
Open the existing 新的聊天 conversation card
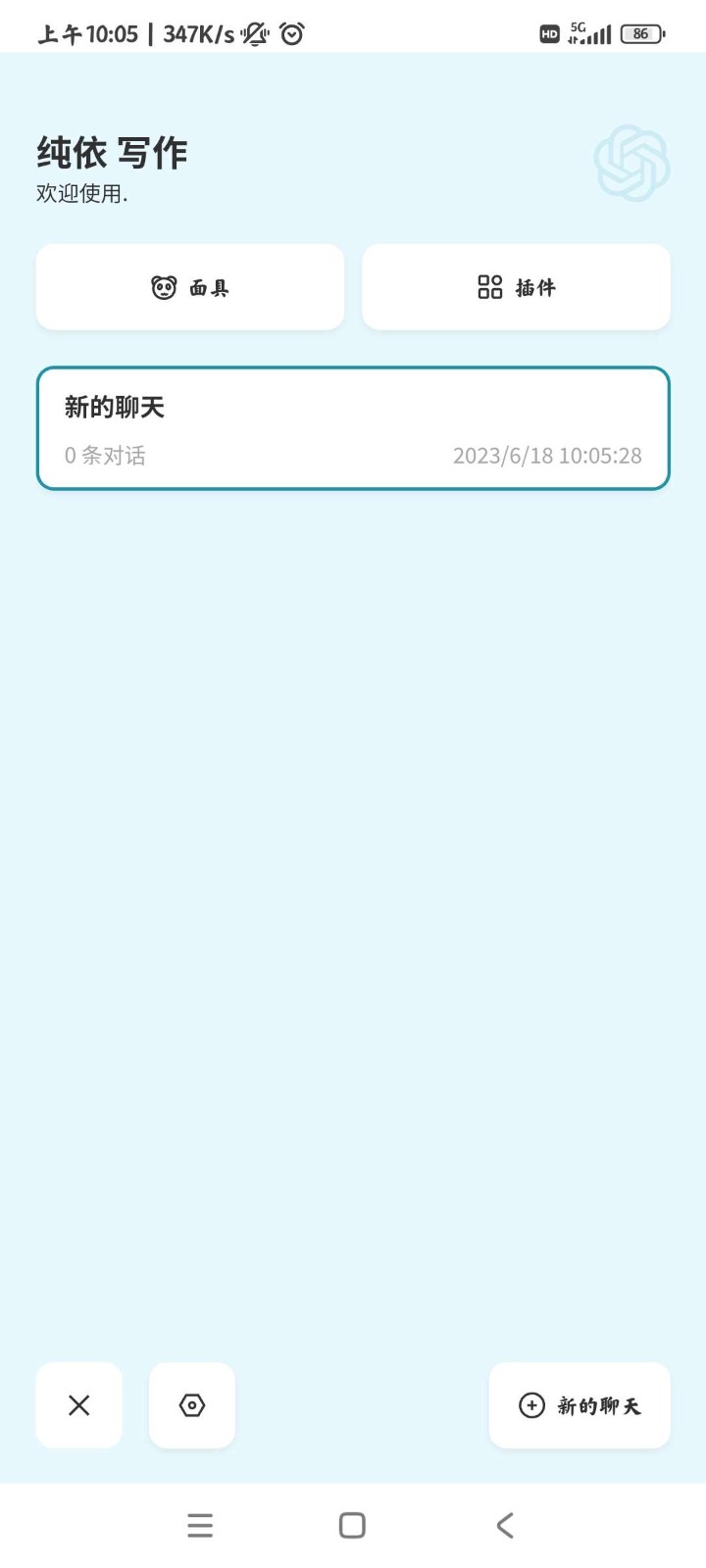[x=352, y=427]
